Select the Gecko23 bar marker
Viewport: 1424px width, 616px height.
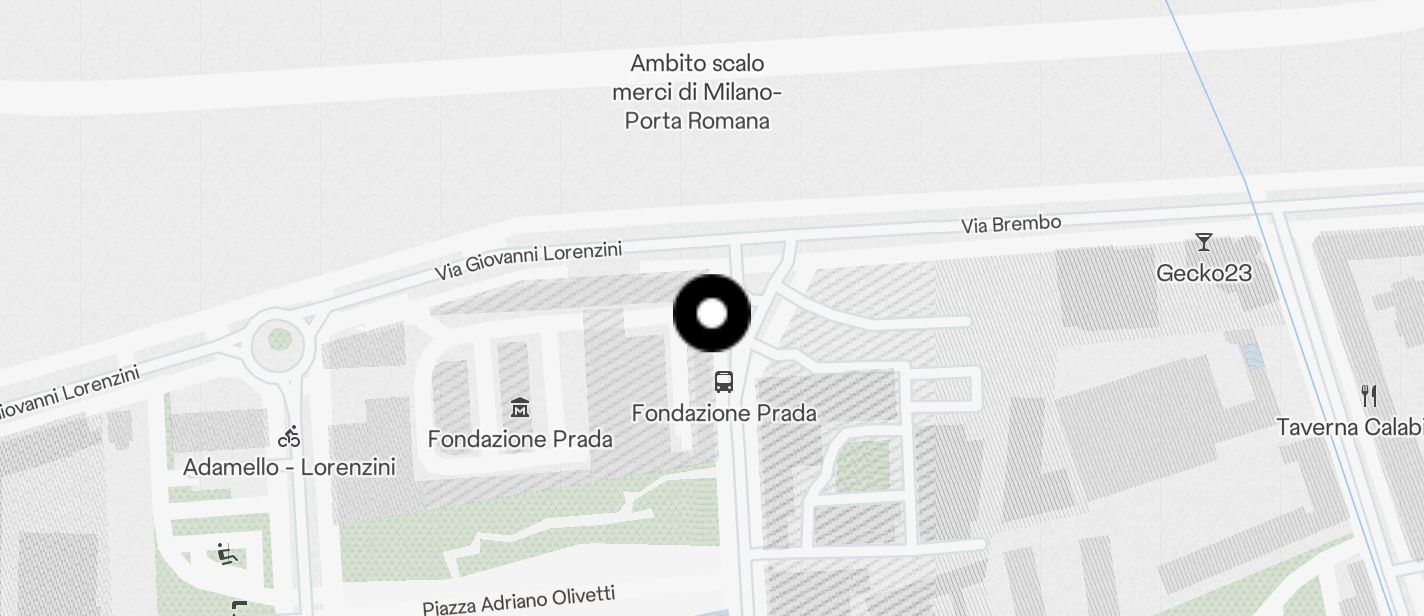tap(1203, 242)
